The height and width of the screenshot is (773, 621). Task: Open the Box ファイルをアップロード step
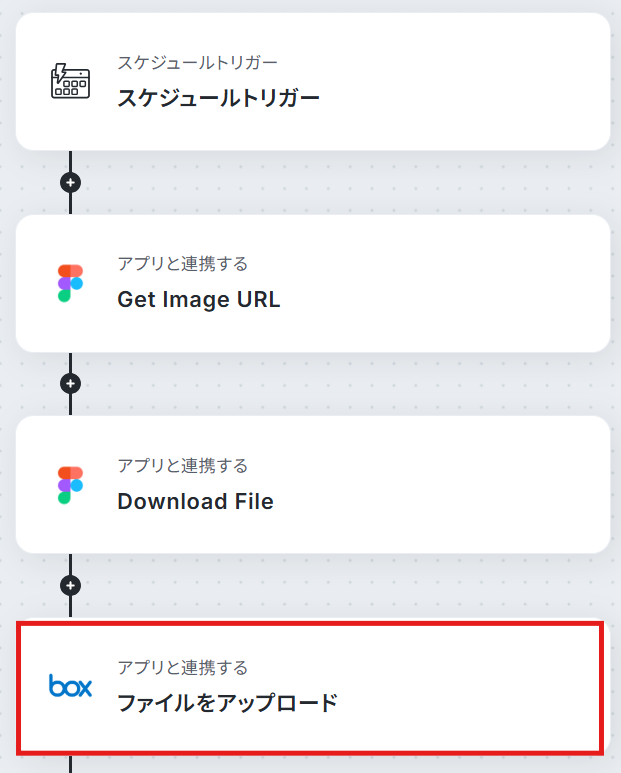(310, 688)
